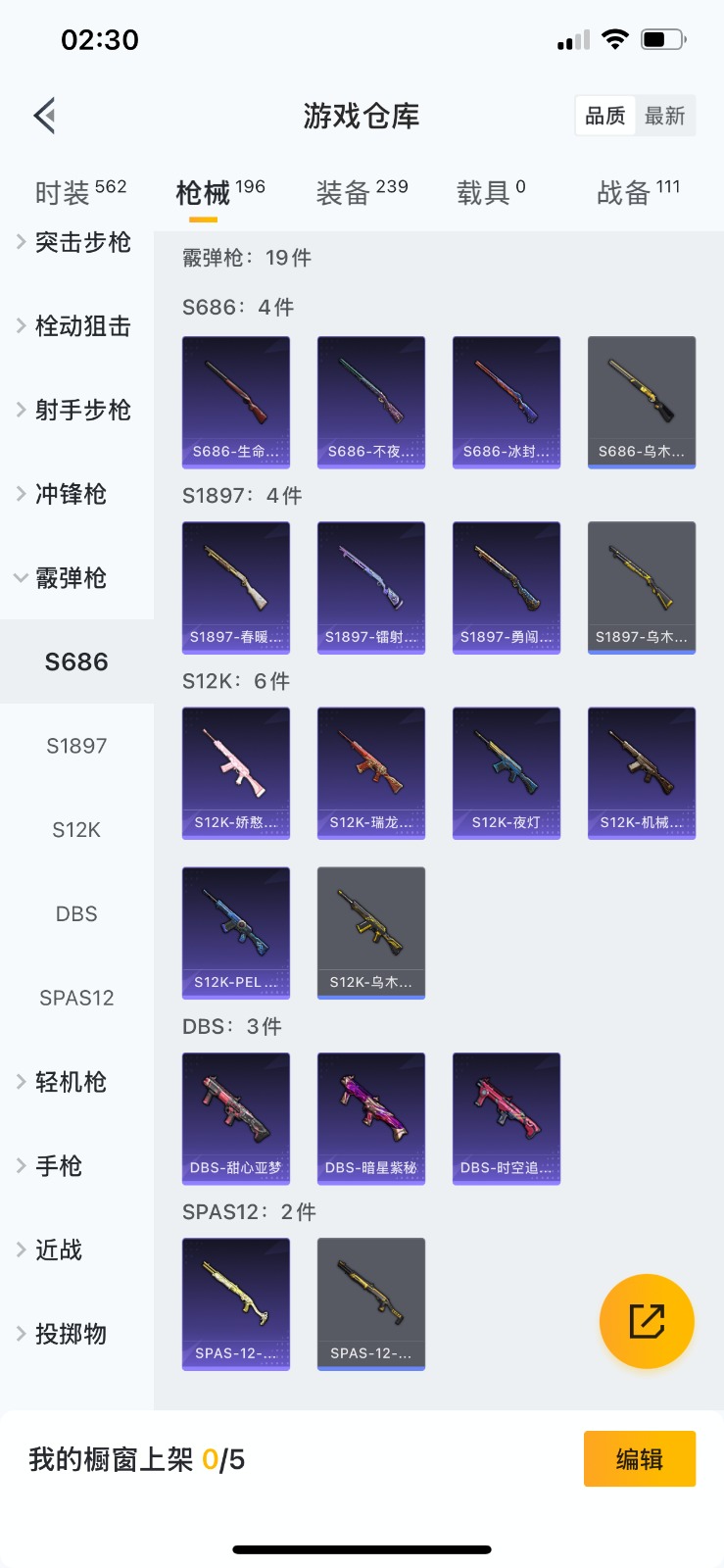Open the DBS-暗星紫秘 skin tile
Image resolution: width=724 pixels, height=1568 pixels.
[371, 1118]
